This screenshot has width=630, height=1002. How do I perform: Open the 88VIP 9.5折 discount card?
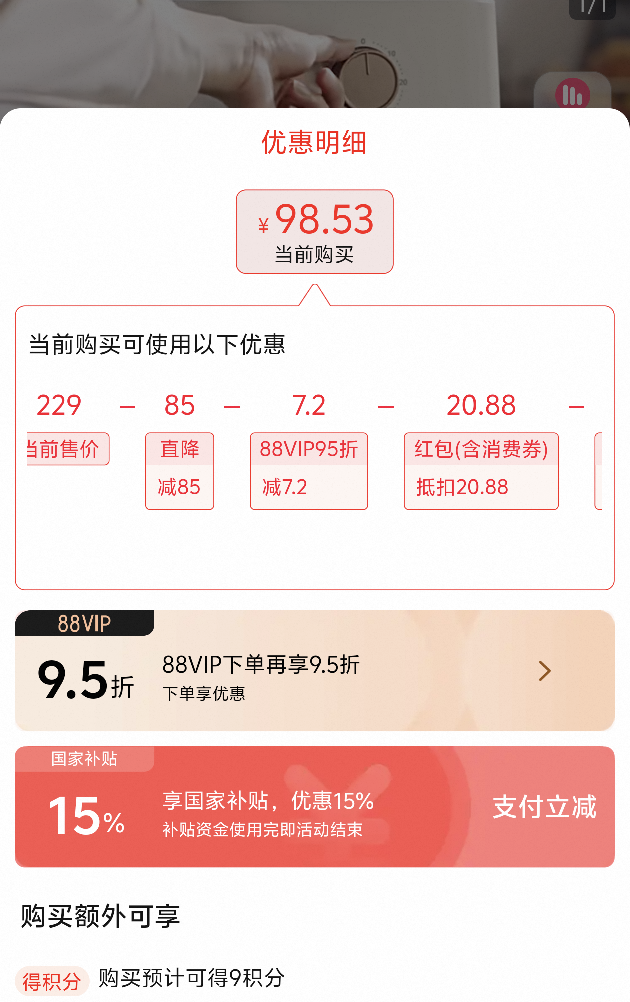pyautogui.click(x=314, y=671)
